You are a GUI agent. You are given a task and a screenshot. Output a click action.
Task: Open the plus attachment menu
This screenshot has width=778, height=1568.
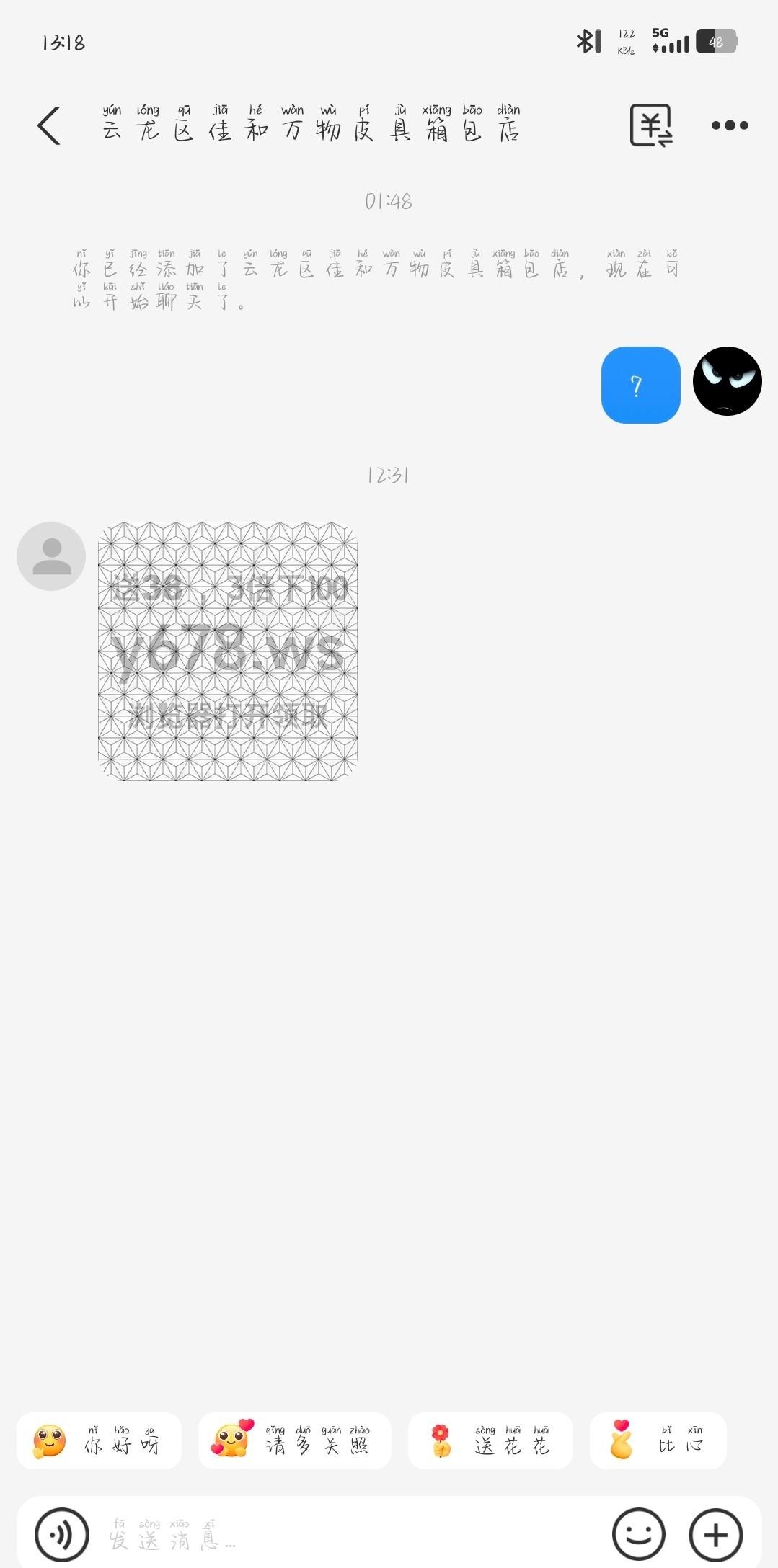click(715, 1535)
